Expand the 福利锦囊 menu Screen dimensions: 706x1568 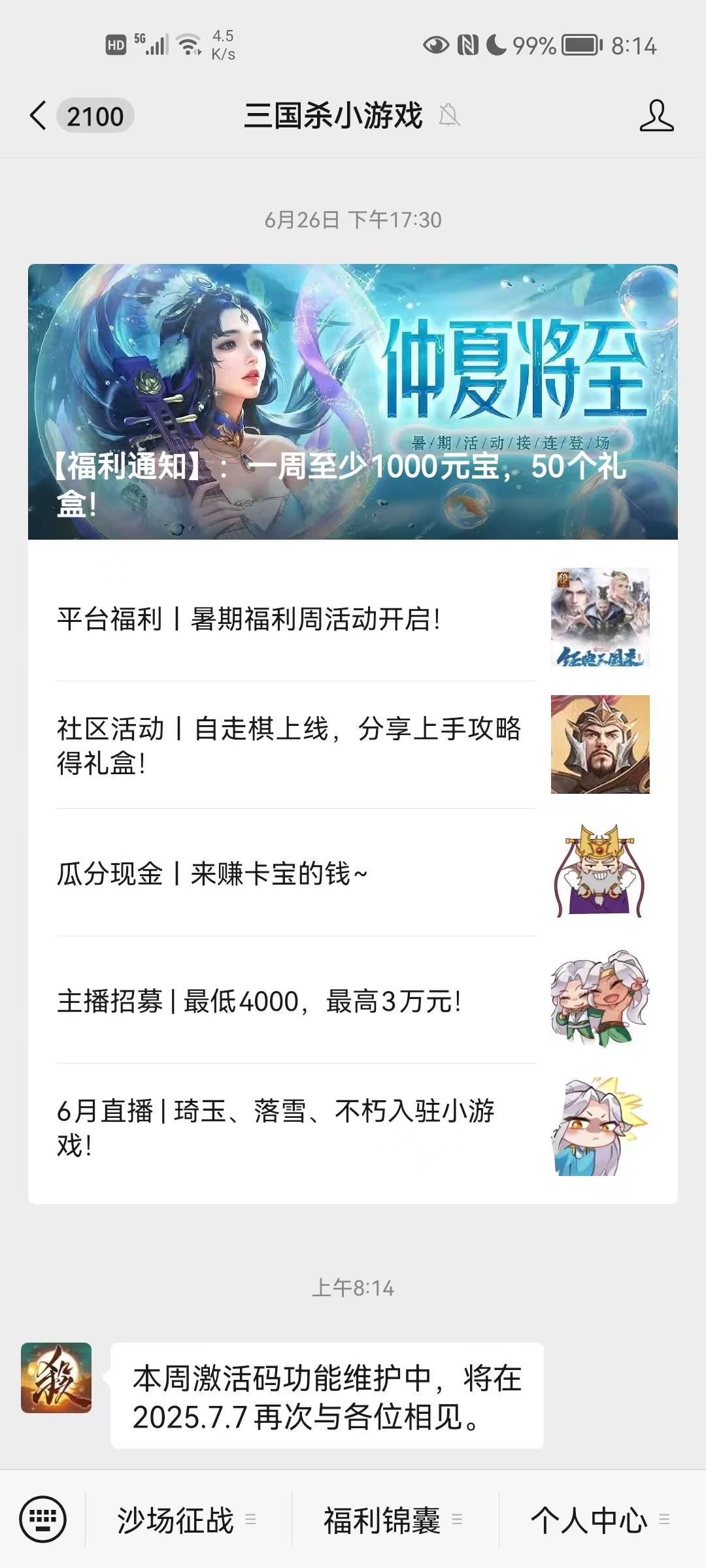[394, 1520]
